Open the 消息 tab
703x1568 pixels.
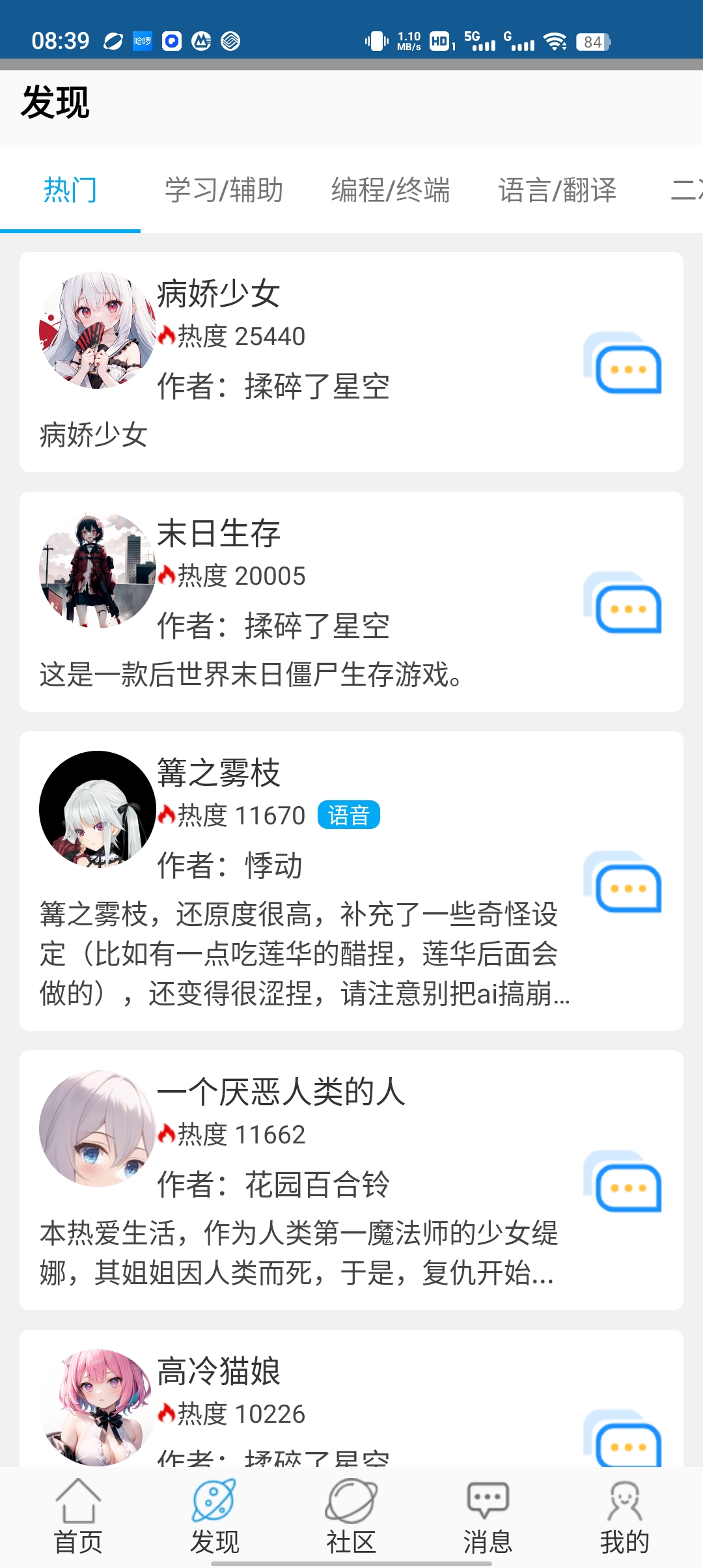point(488,1517)
